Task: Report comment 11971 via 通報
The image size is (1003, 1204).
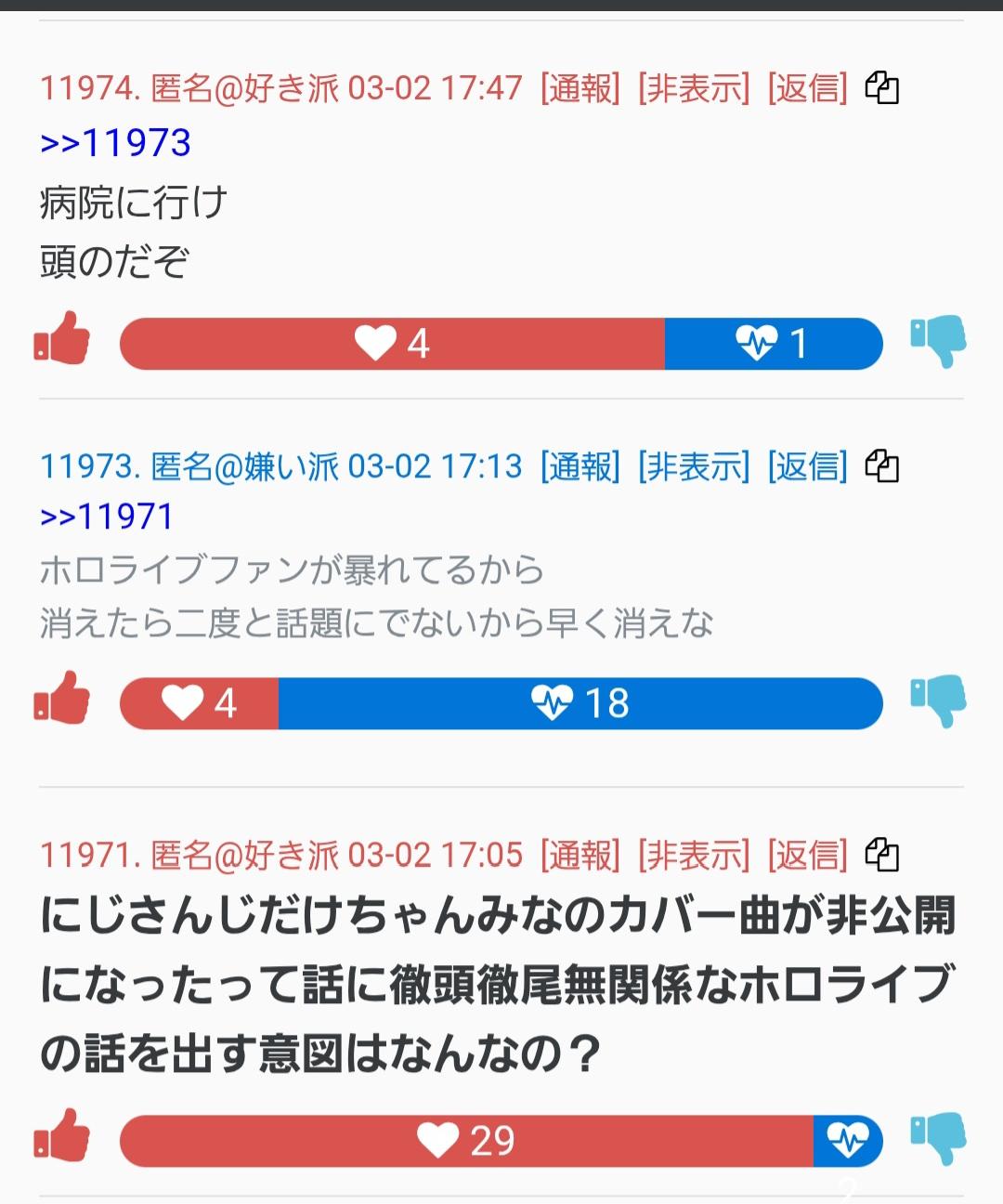Action: click(x=580, y=855)
